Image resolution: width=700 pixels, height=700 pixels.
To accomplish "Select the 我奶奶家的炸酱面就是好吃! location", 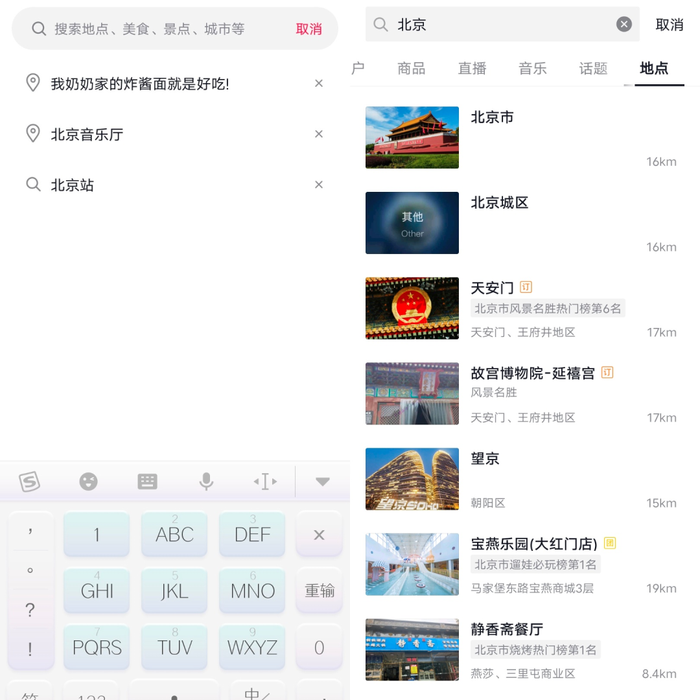I will pyautogui.click(x=140, y=84).
